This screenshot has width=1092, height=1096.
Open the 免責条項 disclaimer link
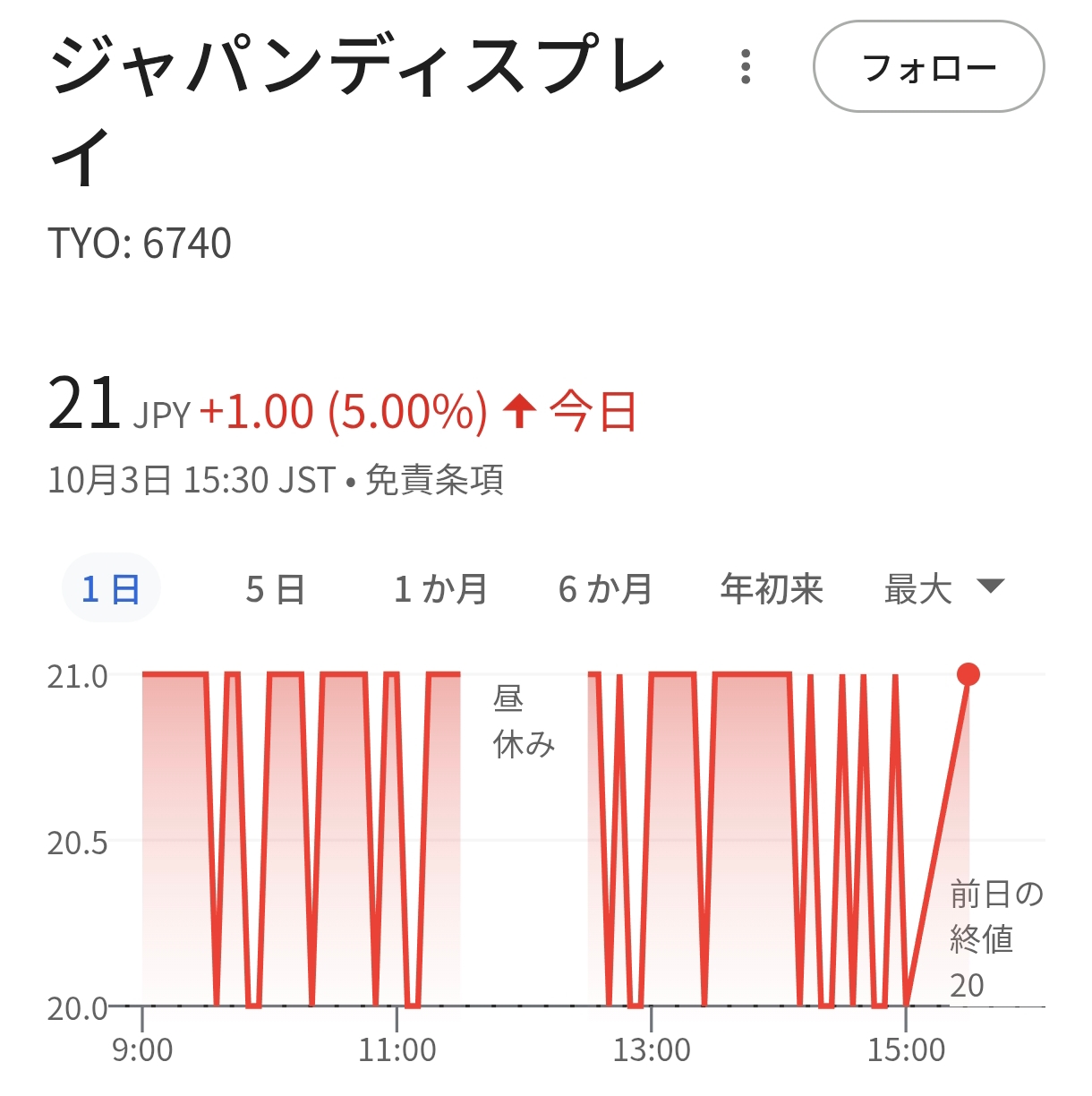pos(435,481)
